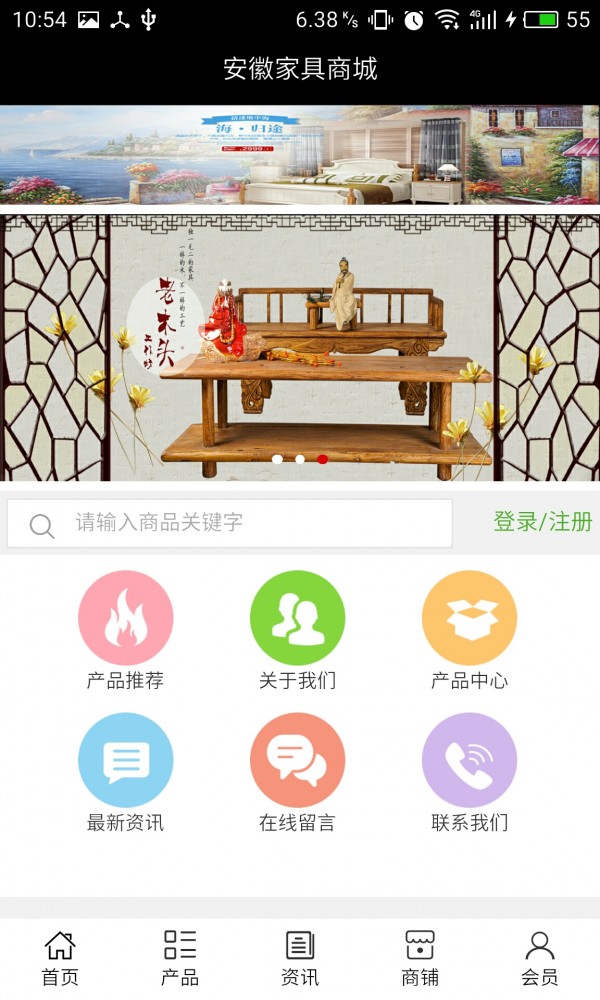Switch to the 首页 home tab
Screen dimensions: 600x1000
tap(60, 957)
